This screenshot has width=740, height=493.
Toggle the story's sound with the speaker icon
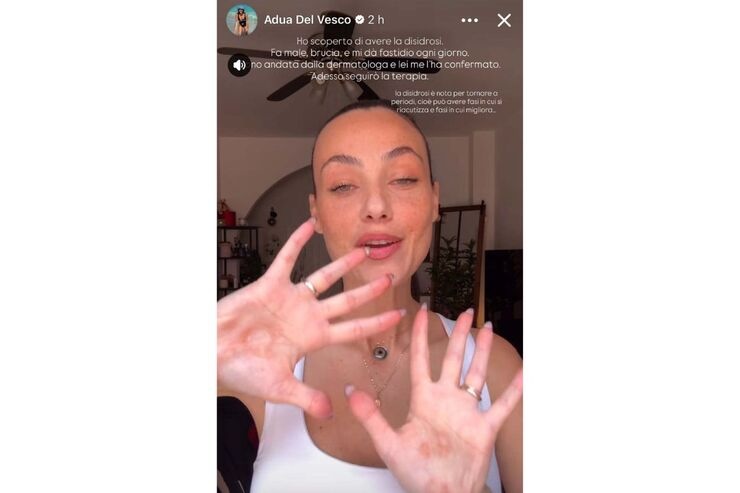click(239, 66)
